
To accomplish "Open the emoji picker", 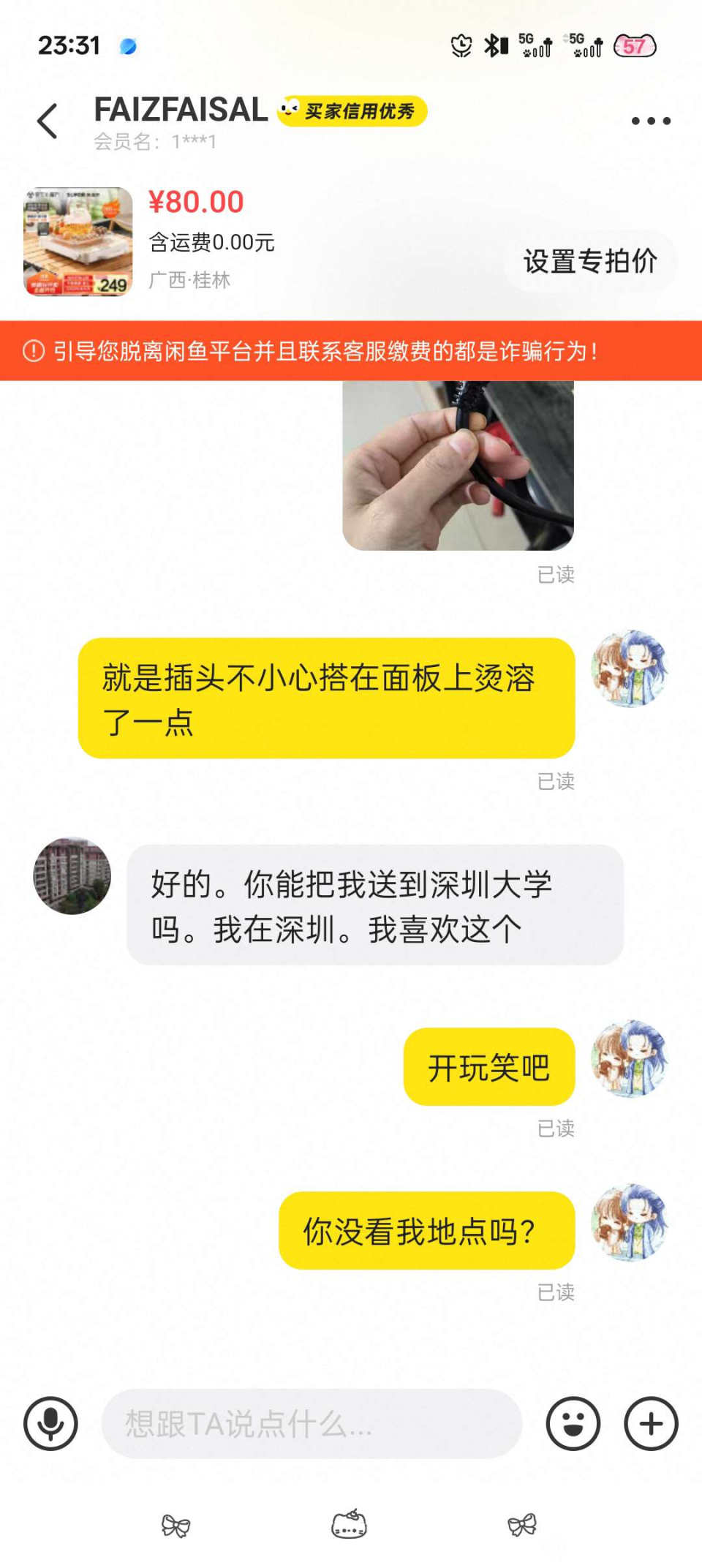I will [x=573, y=1423].
